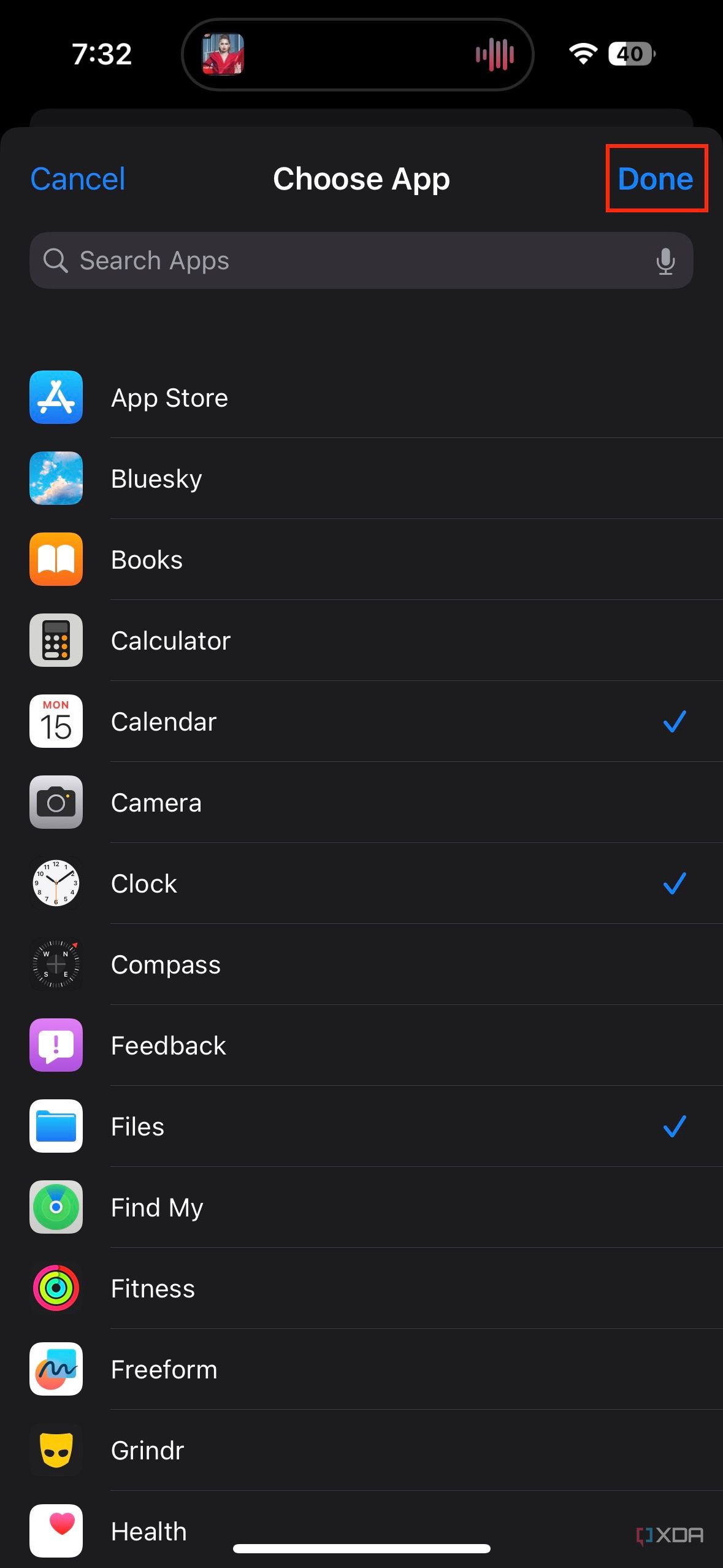
Task: Tap the microphone icon in the search bar
Action: [665, 260]
